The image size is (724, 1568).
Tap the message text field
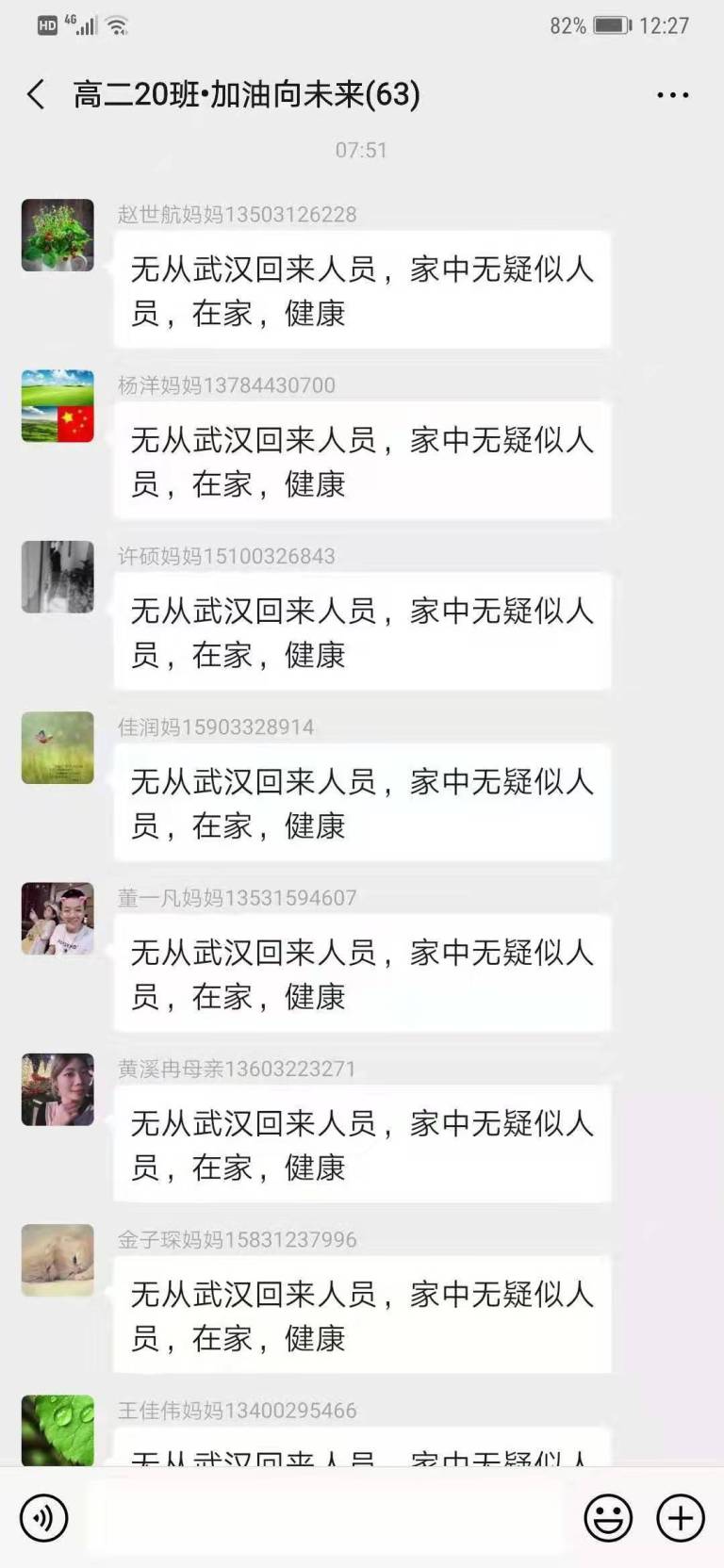click(325, 1517)
